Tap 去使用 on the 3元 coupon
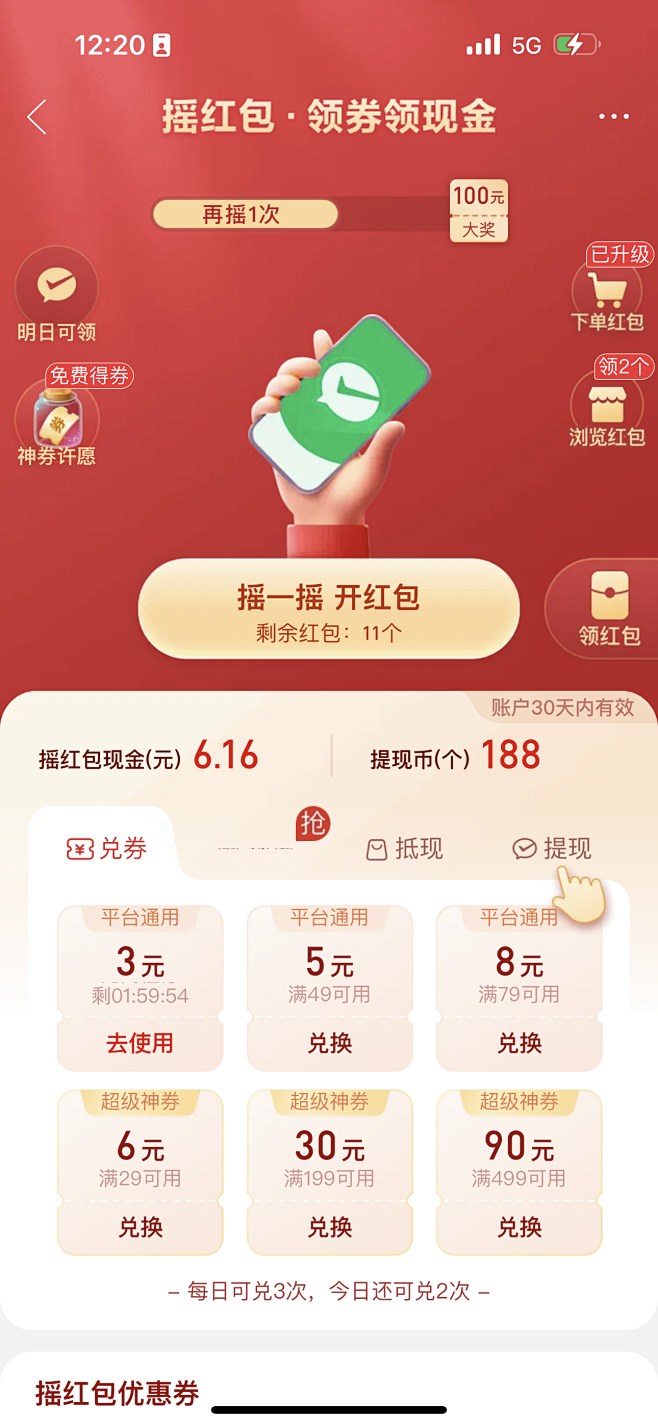Screen dimensions: 658x1426 [x=140, y=1043]
